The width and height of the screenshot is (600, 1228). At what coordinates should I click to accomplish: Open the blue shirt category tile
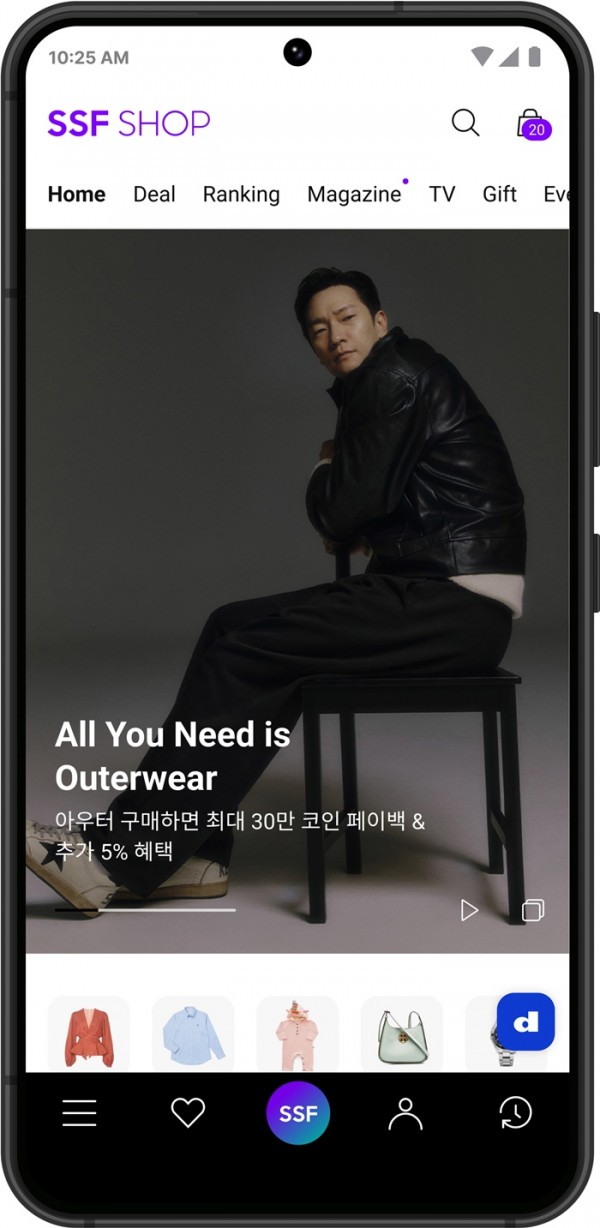193,1034
